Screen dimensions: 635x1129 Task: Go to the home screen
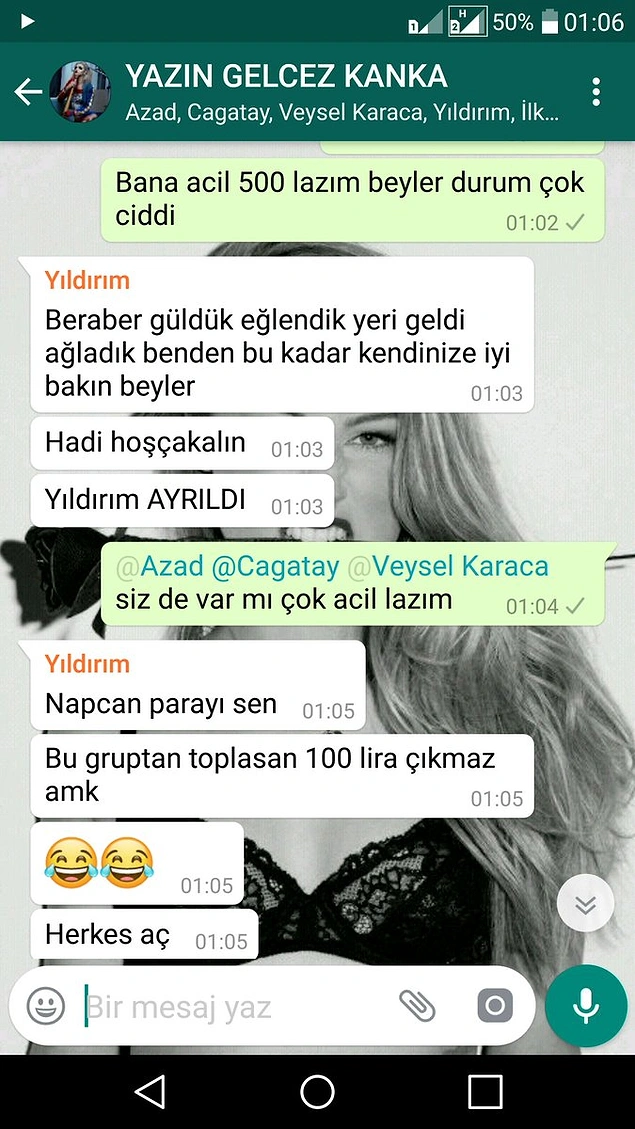(317, 1091)
